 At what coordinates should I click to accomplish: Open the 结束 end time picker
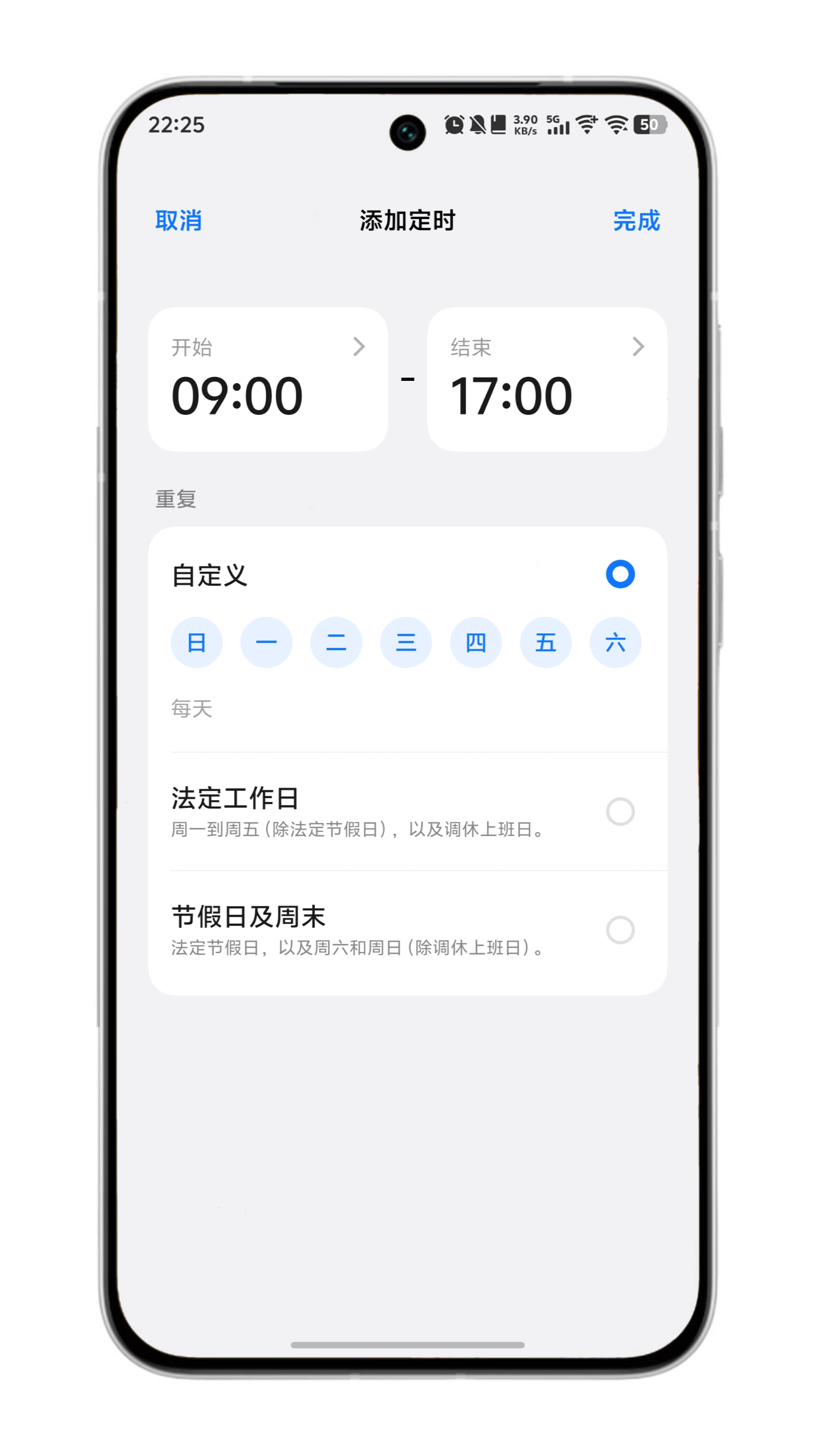(x=546, y=379)
